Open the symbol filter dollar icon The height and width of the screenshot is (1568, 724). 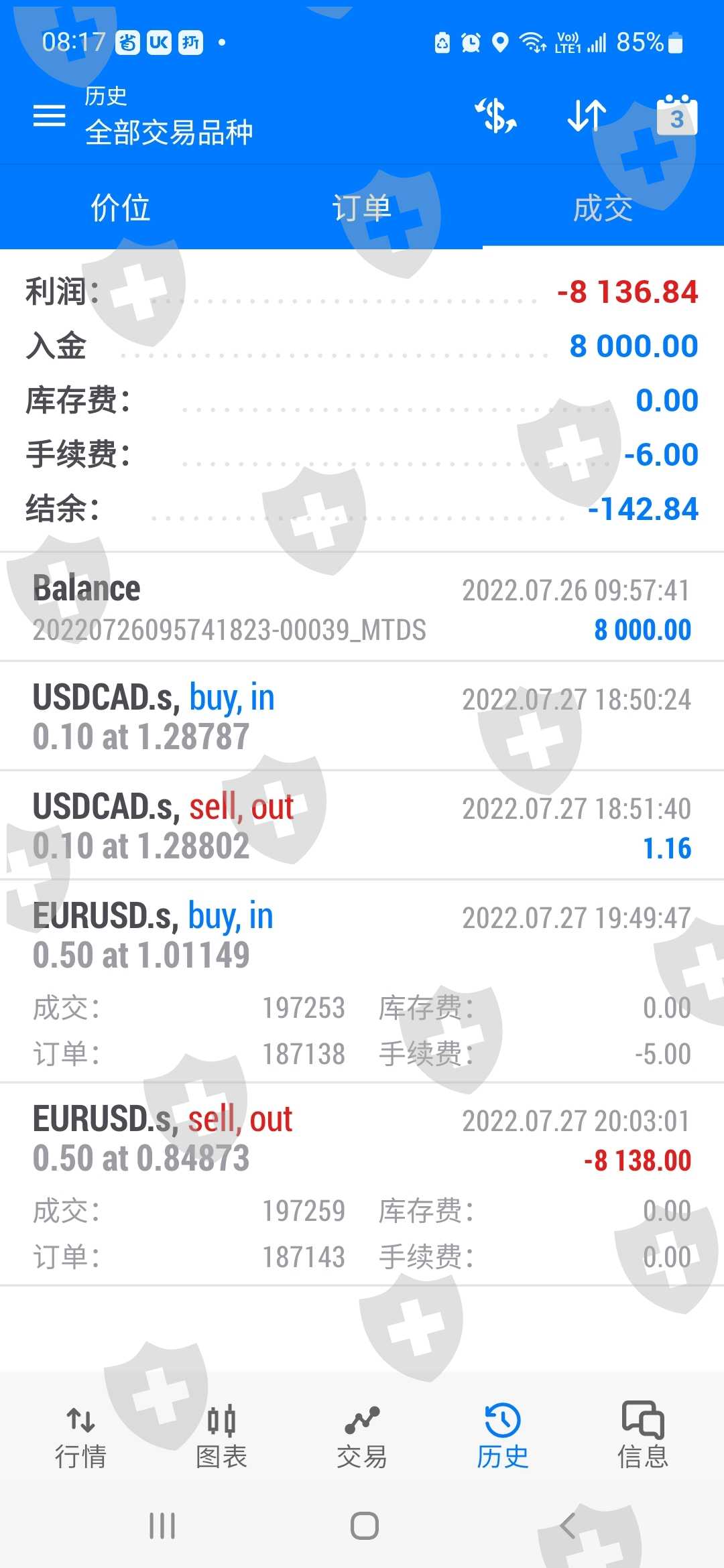click(x=496, y=115)
